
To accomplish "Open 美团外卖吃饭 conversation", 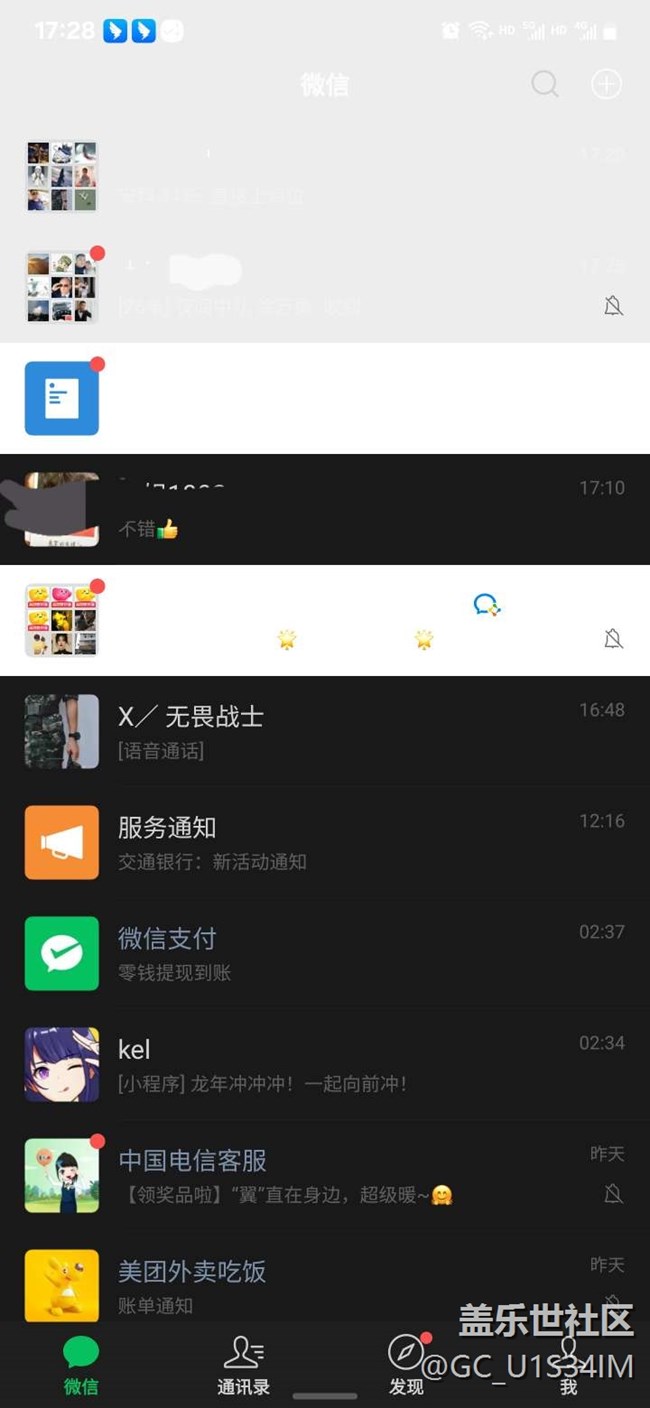I will 325,1285.
